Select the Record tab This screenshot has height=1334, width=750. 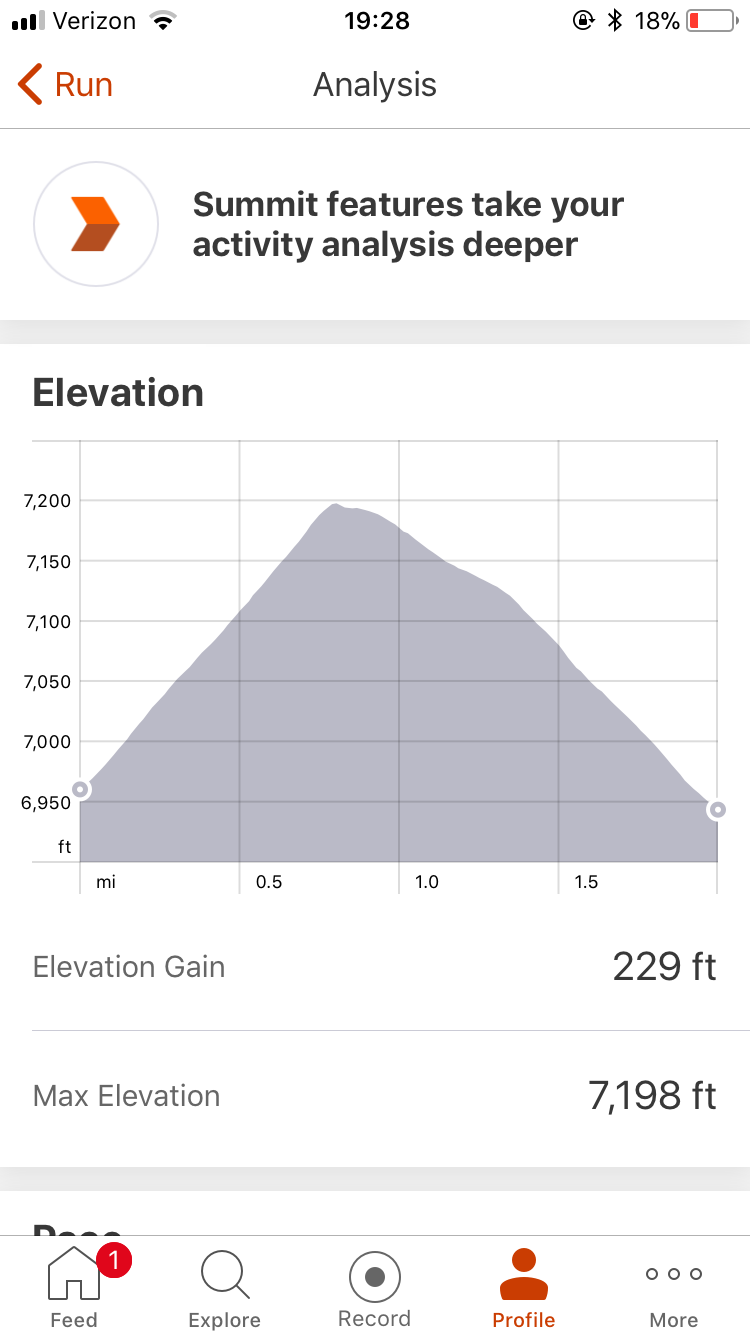(374, 1287)
